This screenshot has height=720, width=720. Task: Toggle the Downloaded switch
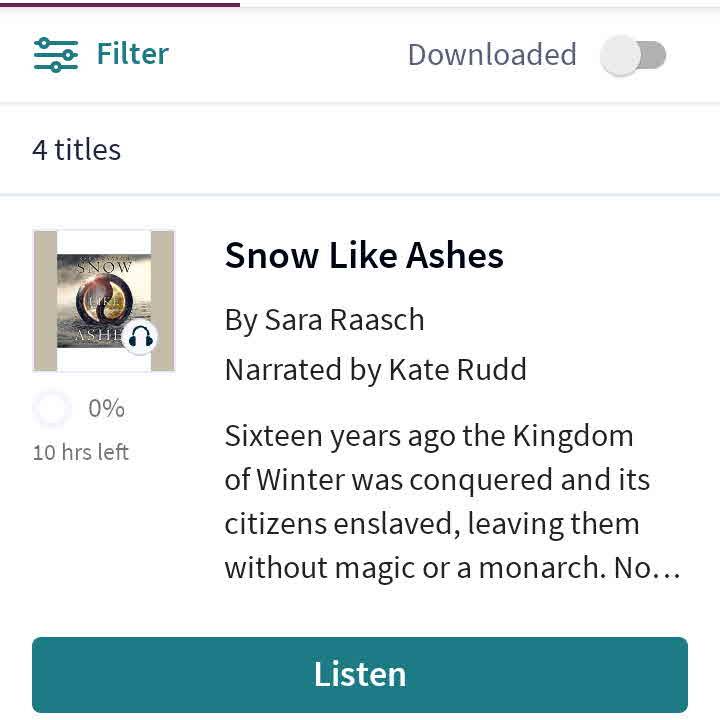(633, 55)
